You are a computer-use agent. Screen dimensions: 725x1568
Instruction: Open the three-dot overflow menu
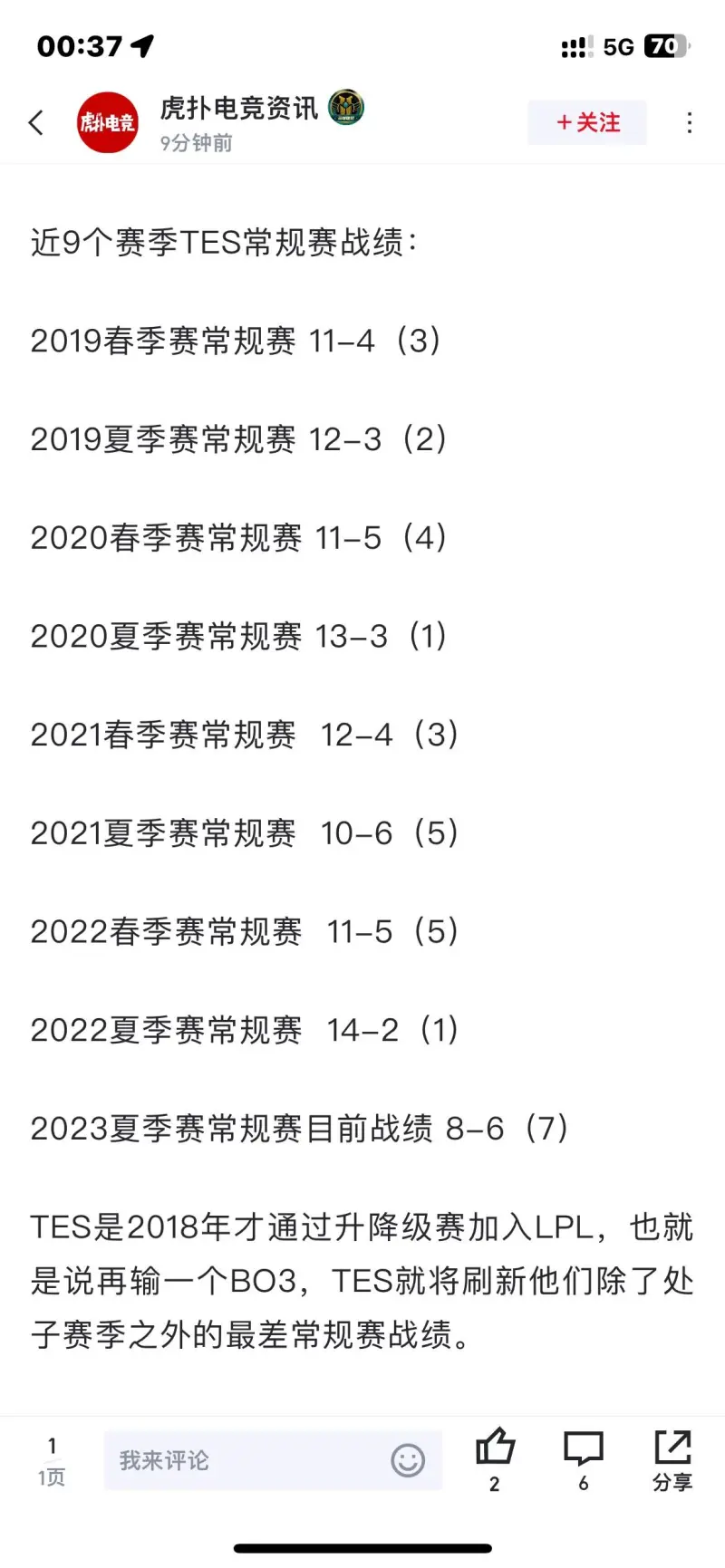[690, 122]
